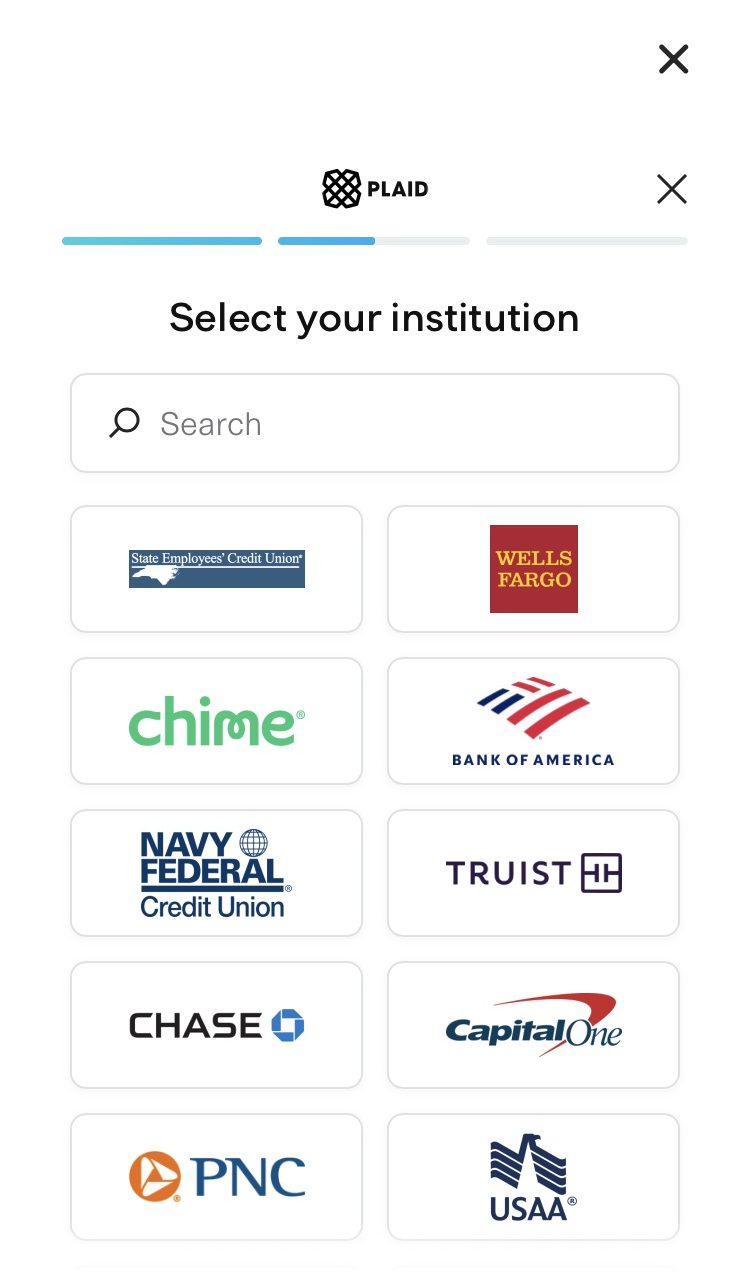
Task: Close the outer screen with the bold X
Action: [674, 59]
